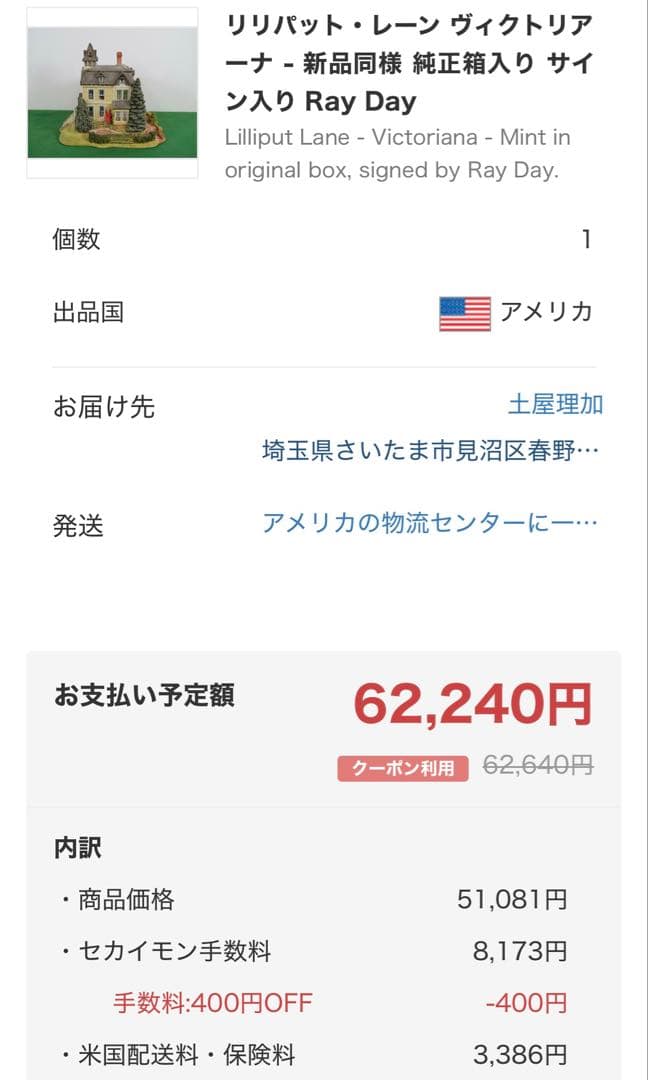Open the アメリカの物流センター shipping option link
Screen dimensions: 648x1080
[430, 523]
